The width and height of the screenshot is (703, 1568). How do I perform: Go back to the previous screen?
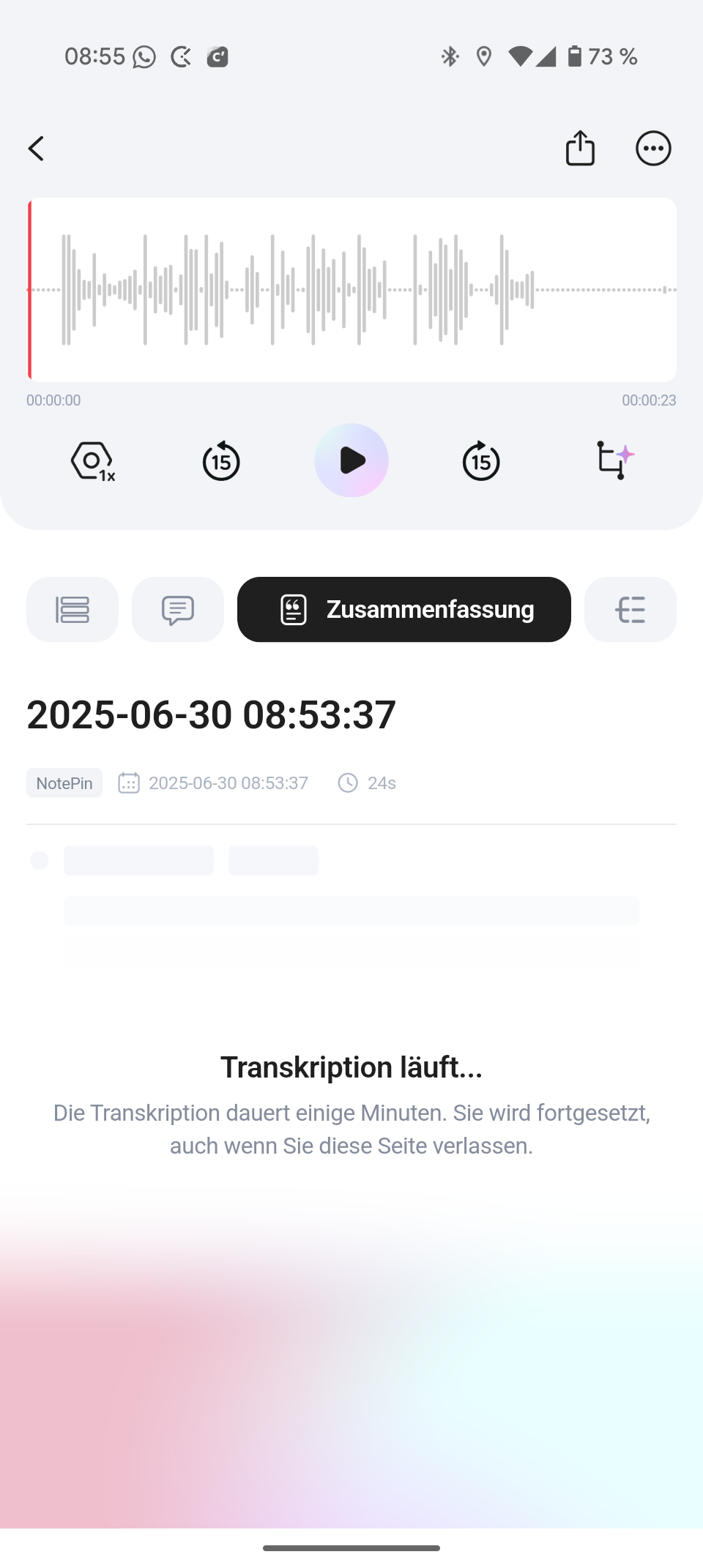36,149
